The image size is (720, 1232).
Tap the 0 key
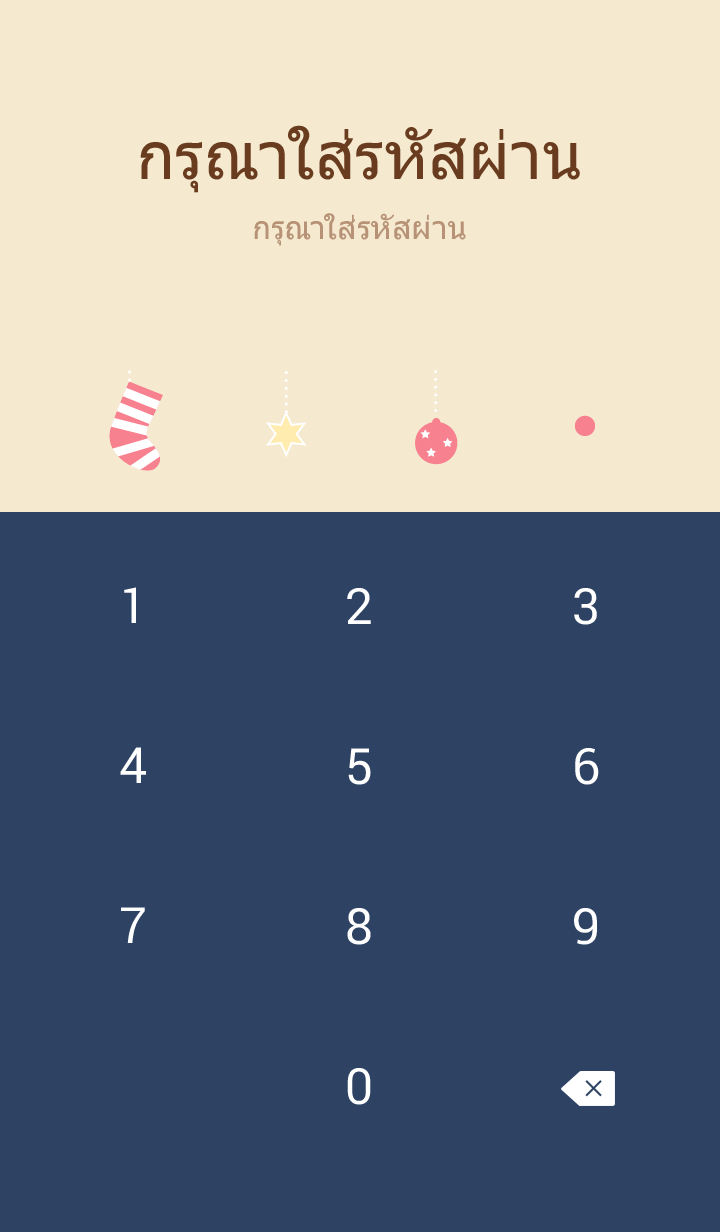(359, 1087)
